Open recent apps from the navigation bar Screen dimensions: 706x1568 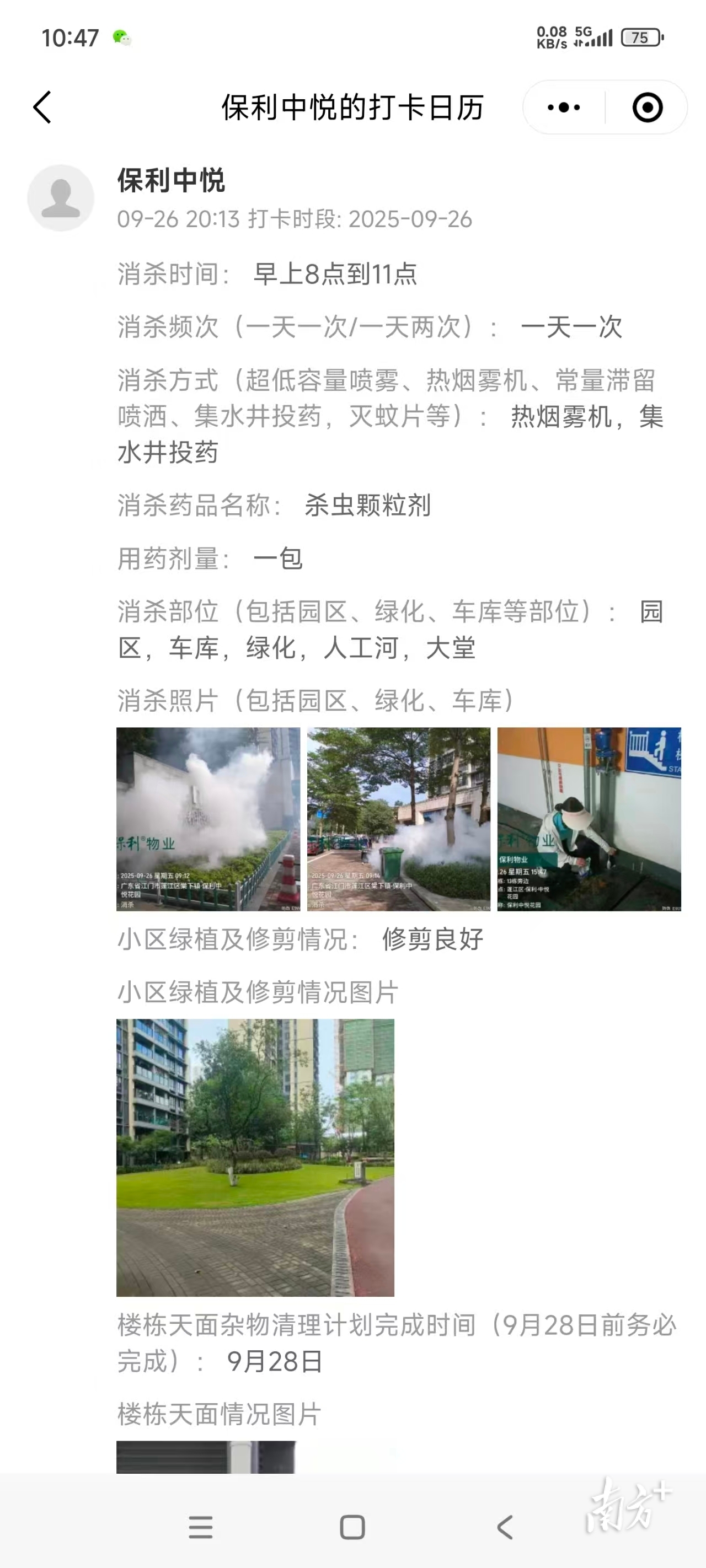pyautogui.click(x=200, y=1527)
